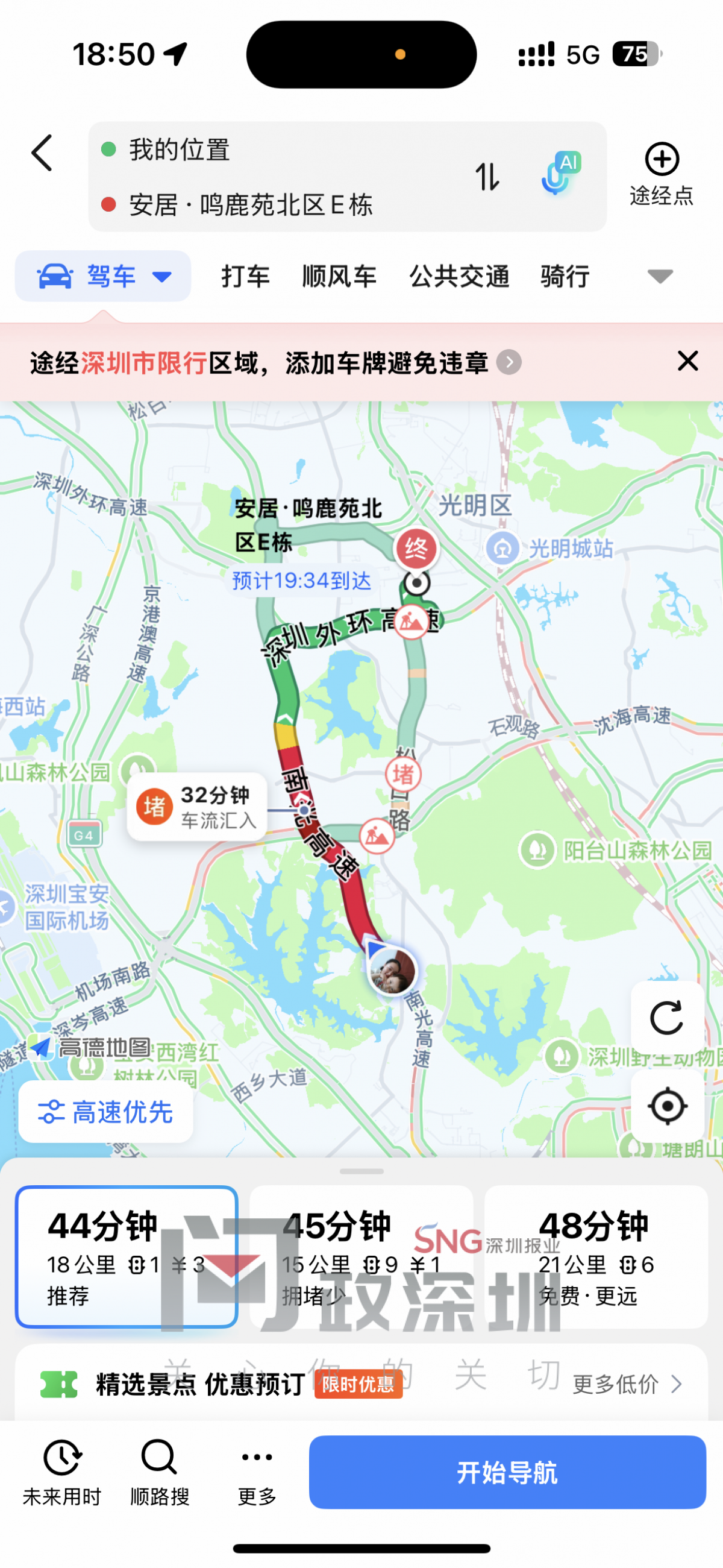Expand more travel modes
This screenshot has height=1568, width=723.
tap(660, 276)
